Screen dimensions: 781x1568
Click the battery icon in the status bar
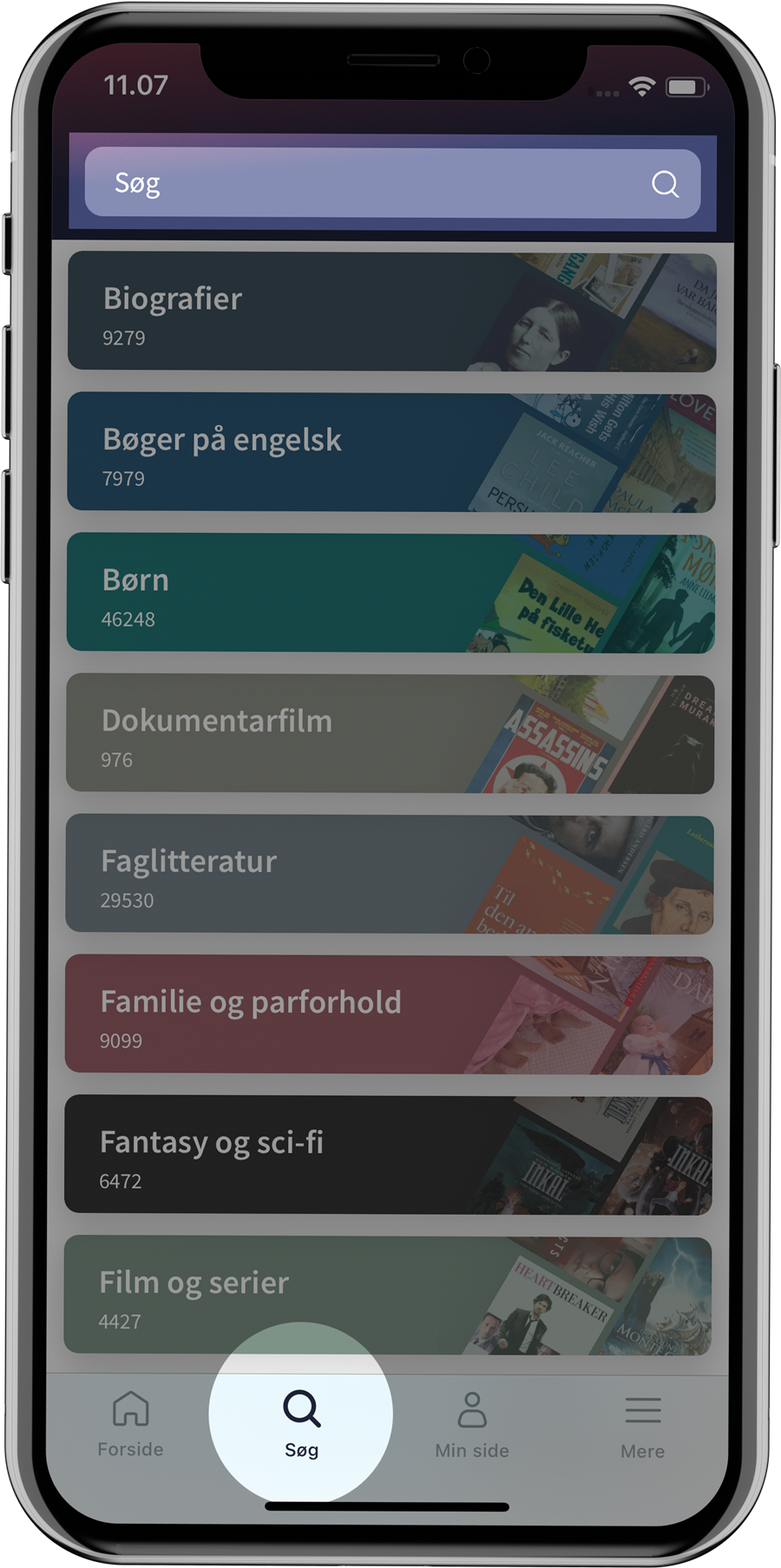click(685, 84)
